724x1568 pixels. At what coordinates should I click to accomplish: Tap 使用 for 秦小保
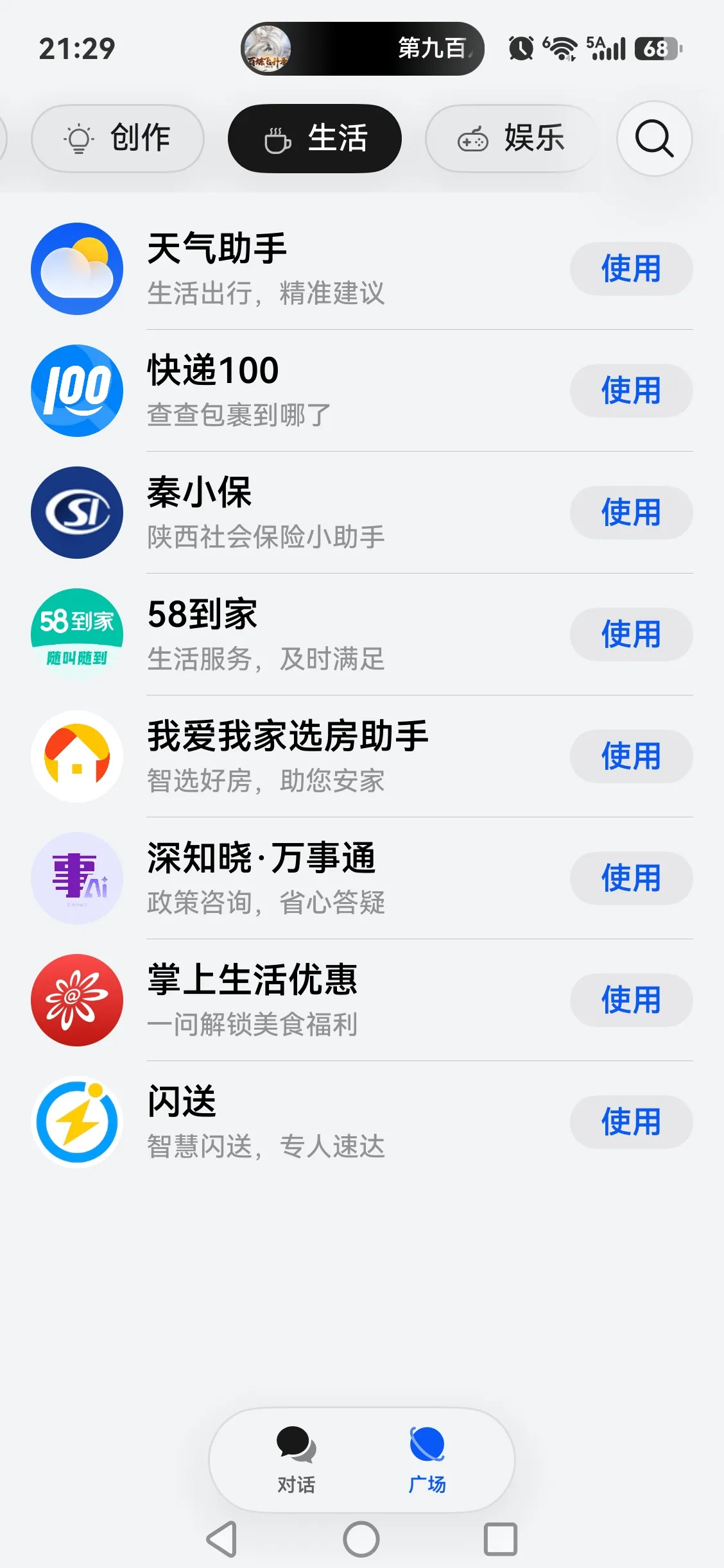tap(631, 513)
